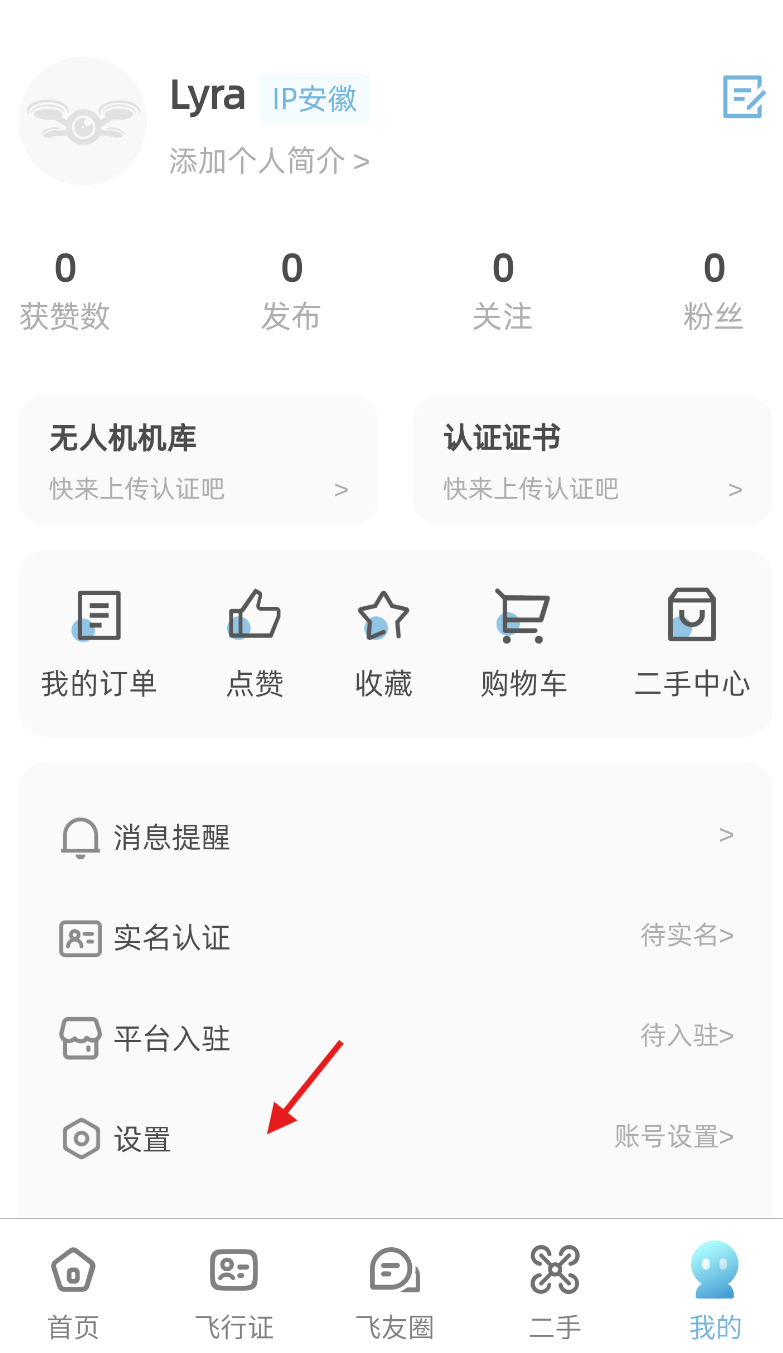Go to 购物车 shopping cart

tap(523, 643)
